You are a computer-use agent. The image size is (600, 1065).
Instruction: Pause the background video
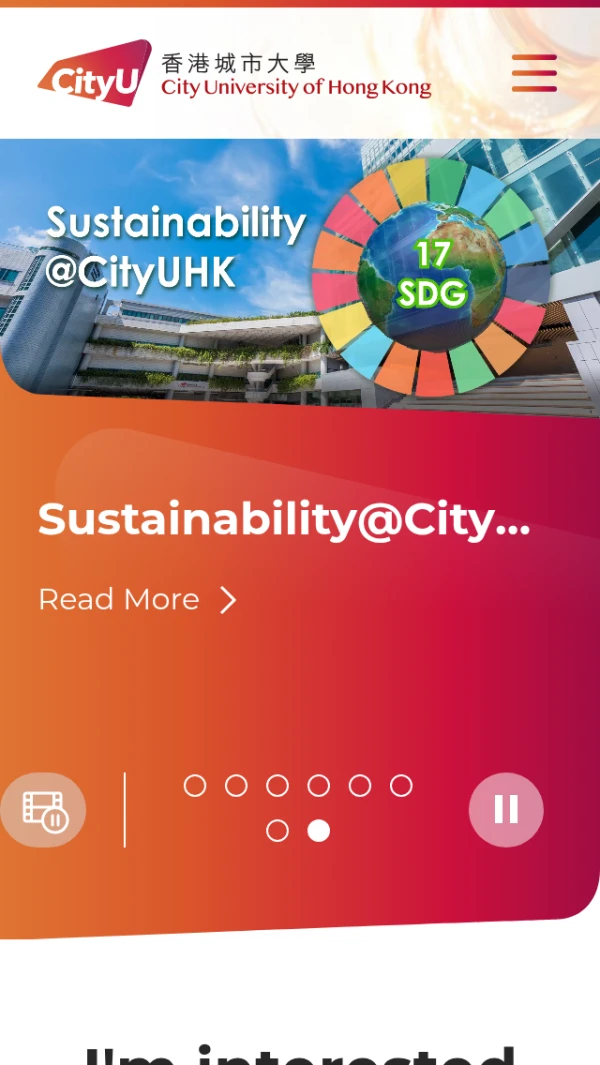pos(43,809)
